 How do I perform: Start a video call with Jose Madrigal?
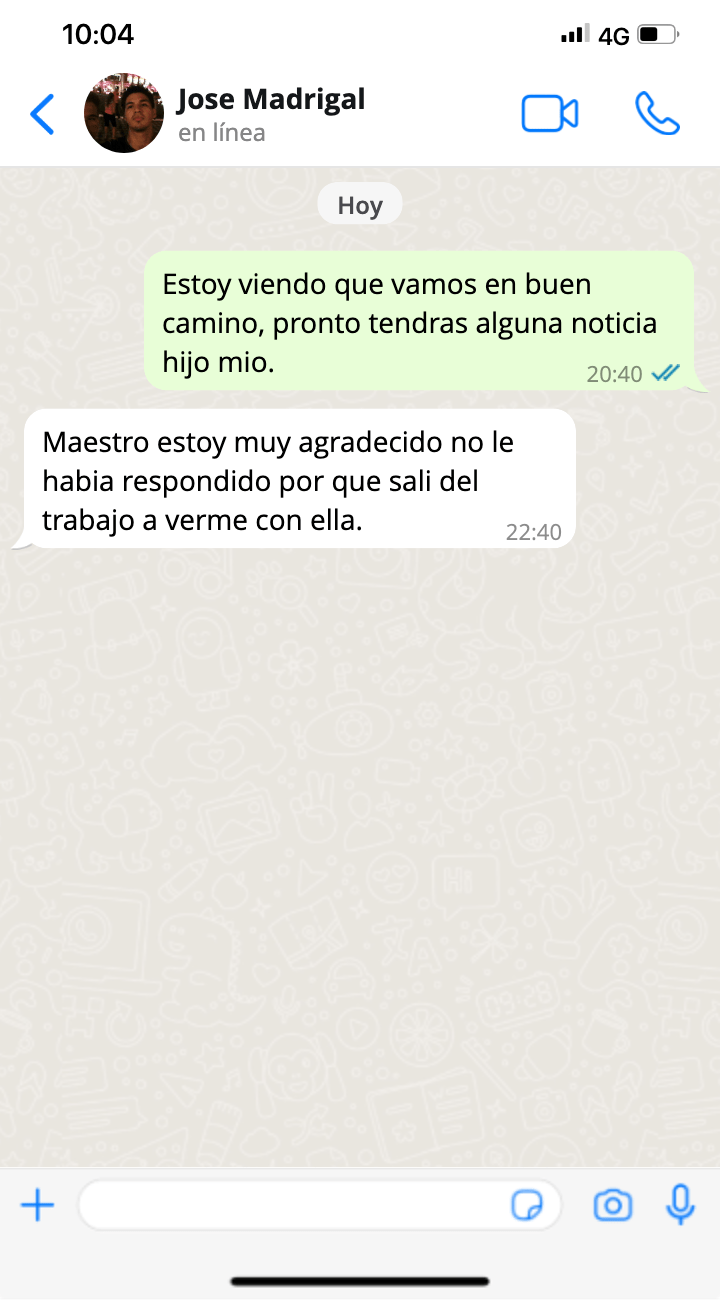tap(550, 113)
